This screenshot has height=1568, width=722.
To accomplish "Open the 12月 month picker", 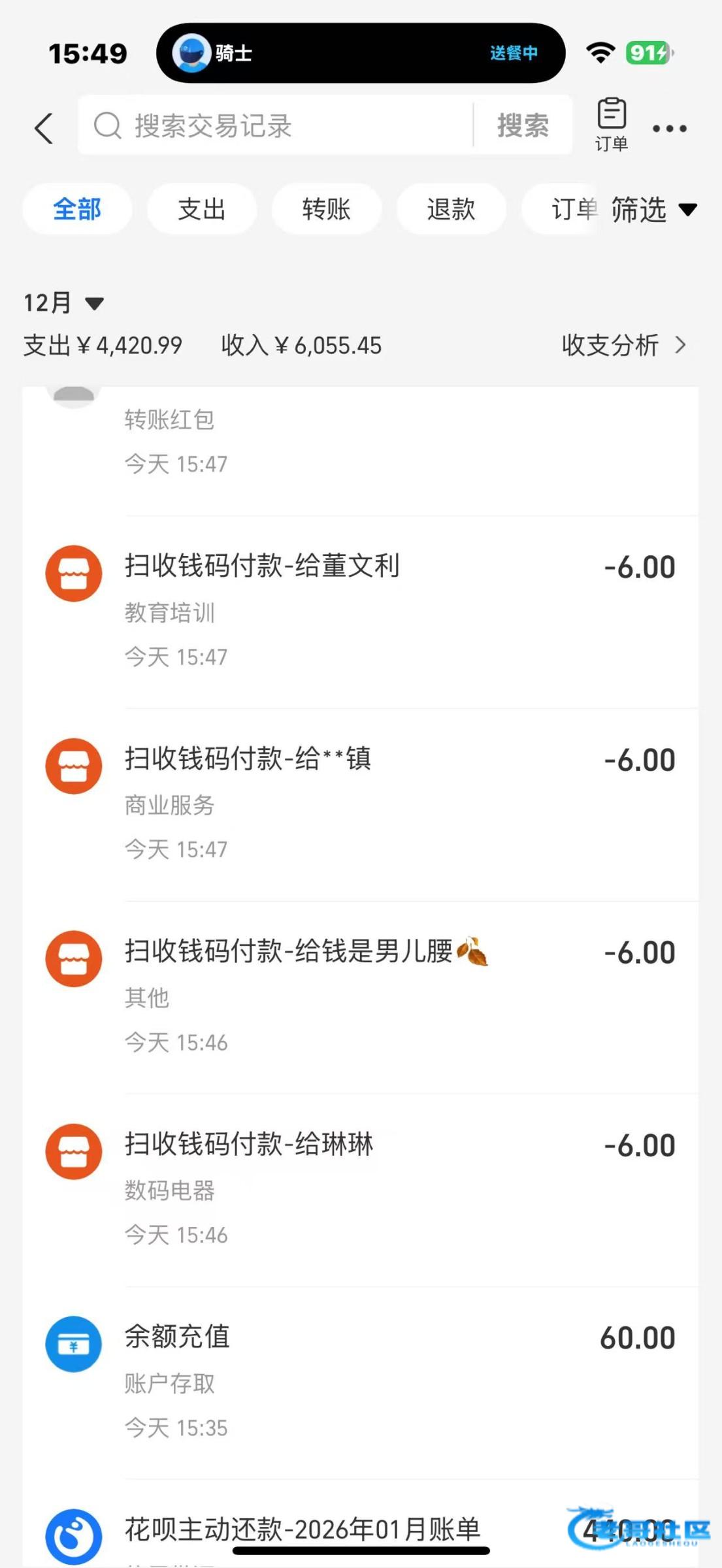I will pos(63,302).
